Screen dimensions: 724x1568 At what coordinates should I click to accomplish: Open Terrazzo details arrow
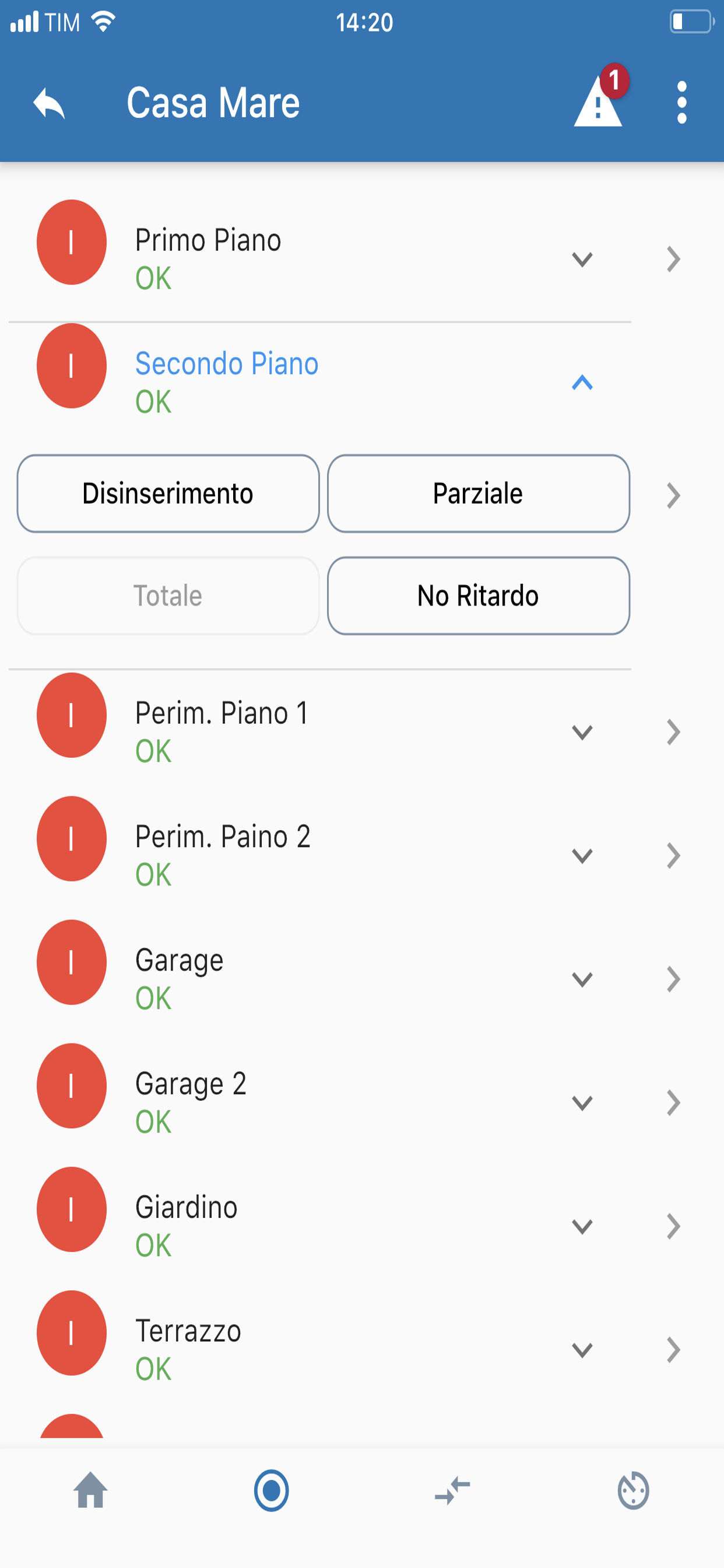point(673,1350)
